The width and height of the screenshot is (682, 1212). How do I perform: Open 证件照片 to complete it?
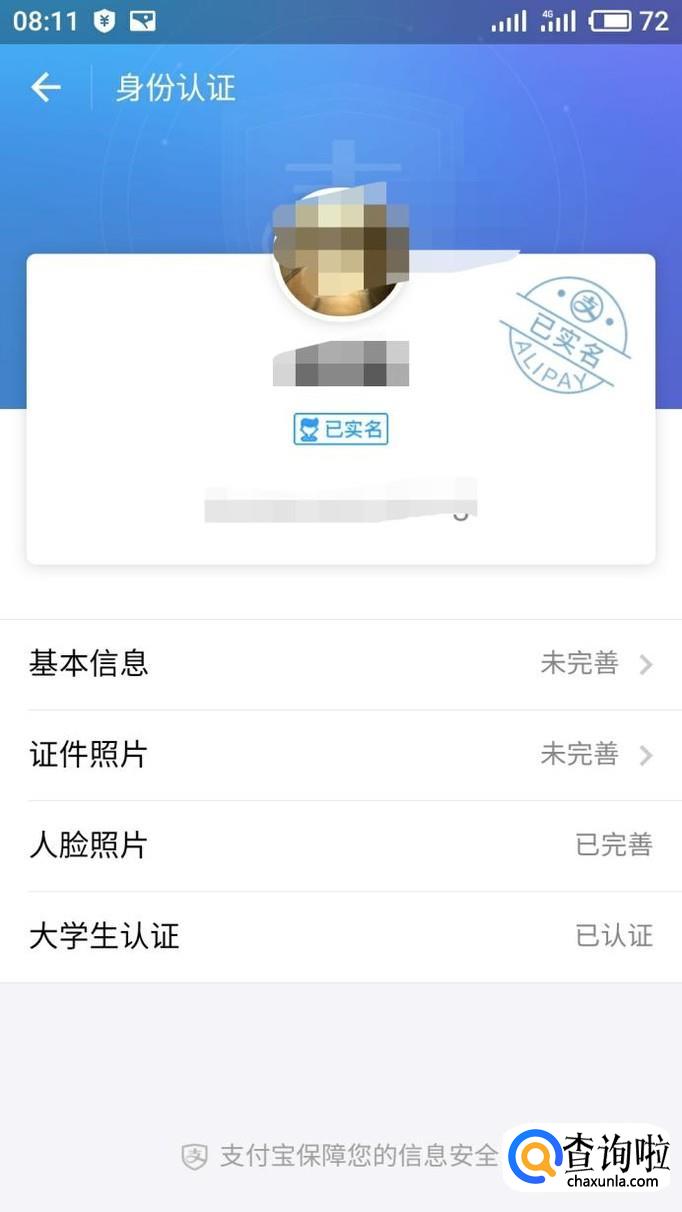340,755
